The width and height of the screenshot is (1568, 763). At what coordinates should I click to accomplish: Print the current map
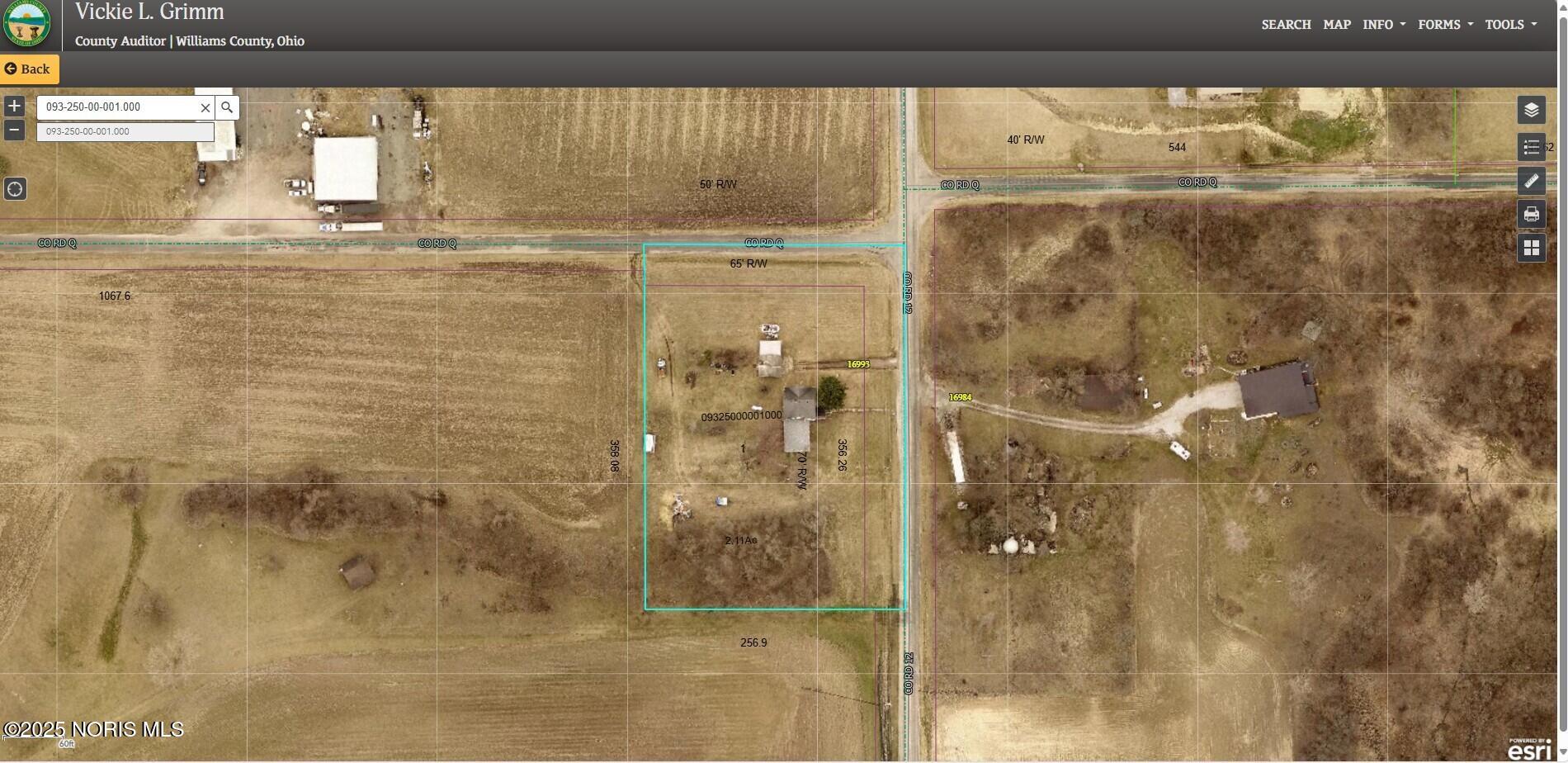click(1531, 215)
